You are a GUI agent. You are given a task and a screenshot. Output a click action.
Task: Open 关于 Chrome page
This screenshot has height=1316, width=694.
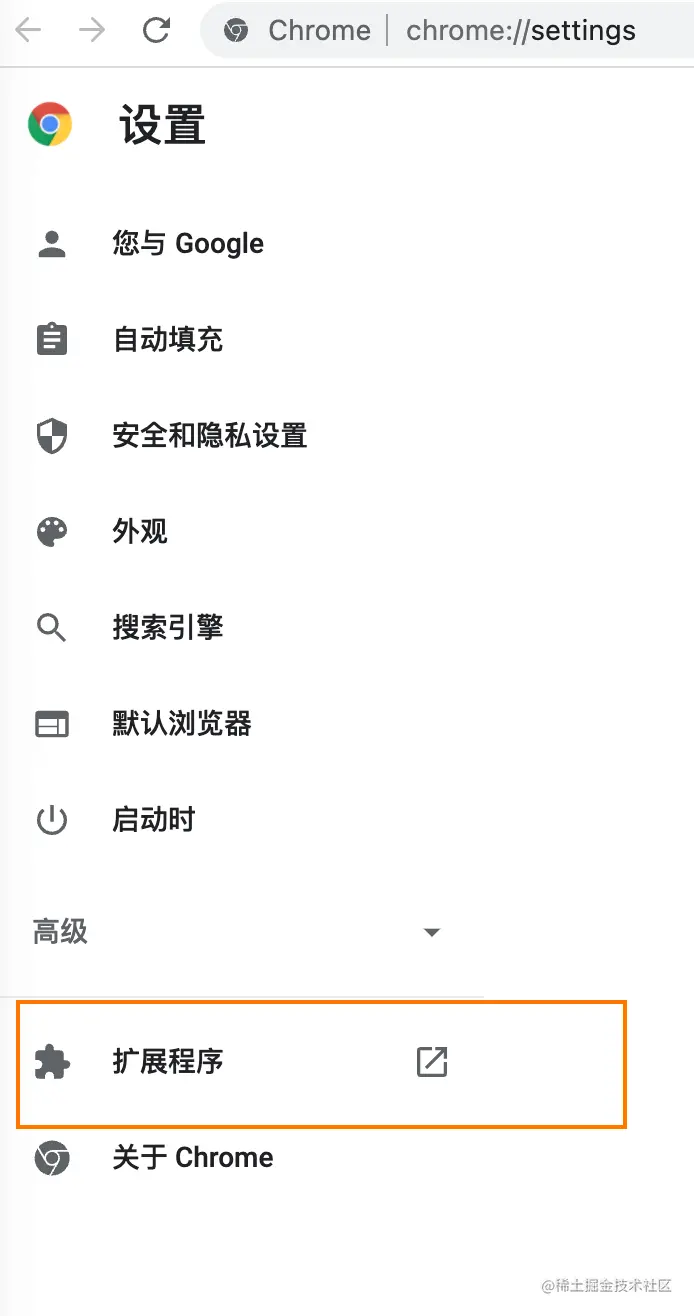coord(240,1158)
